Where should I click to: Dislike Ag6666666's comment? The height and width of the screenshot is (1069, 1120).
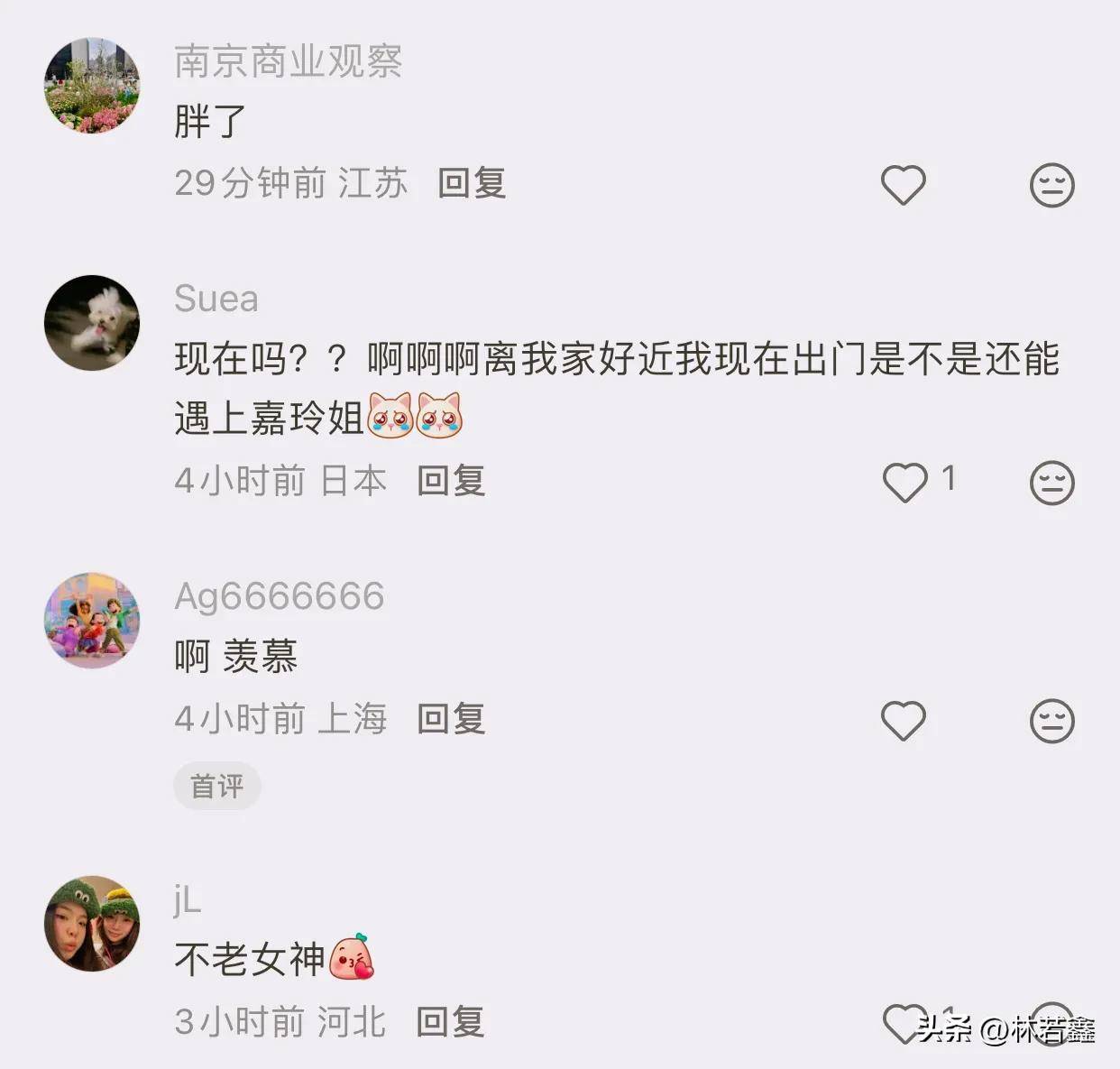1051,721
